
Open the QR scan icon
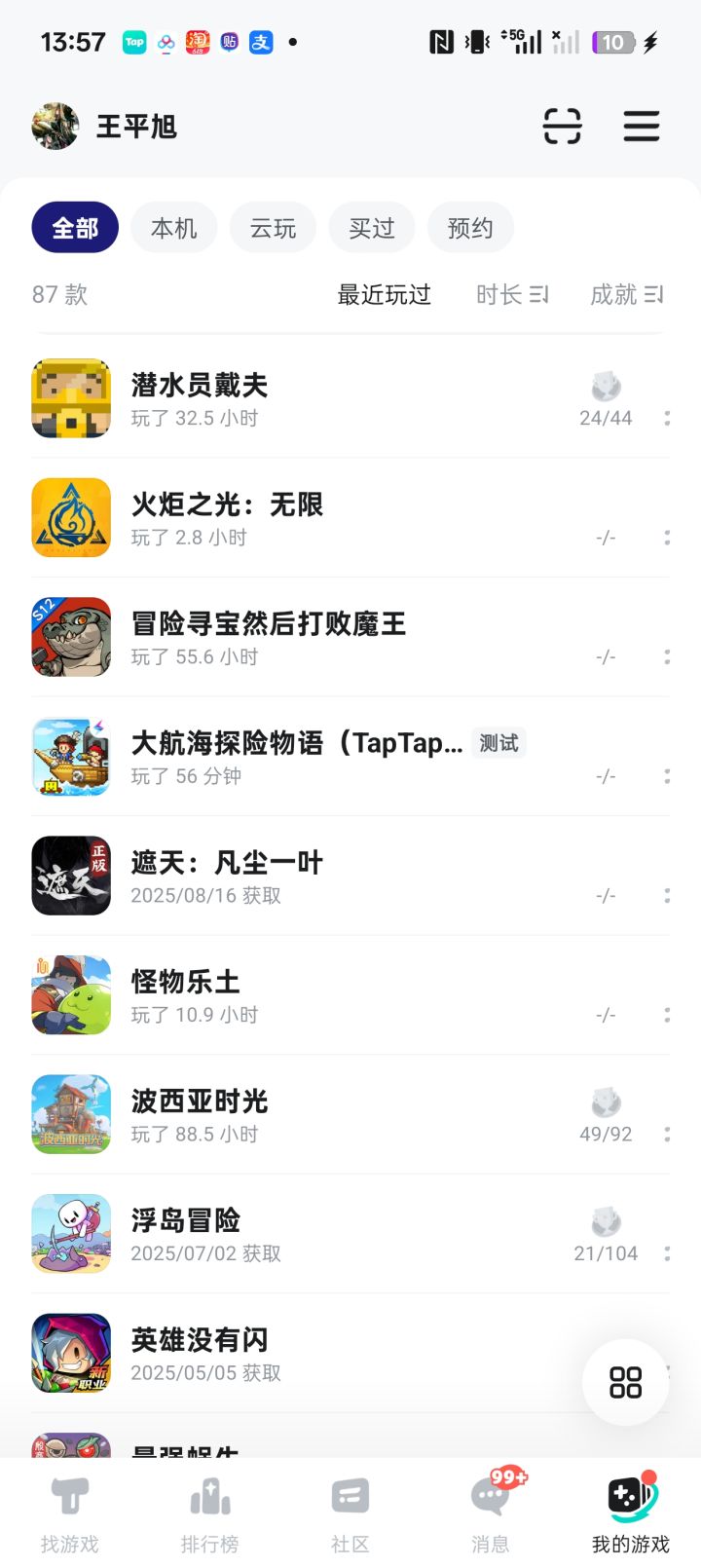tap(562, 127)
